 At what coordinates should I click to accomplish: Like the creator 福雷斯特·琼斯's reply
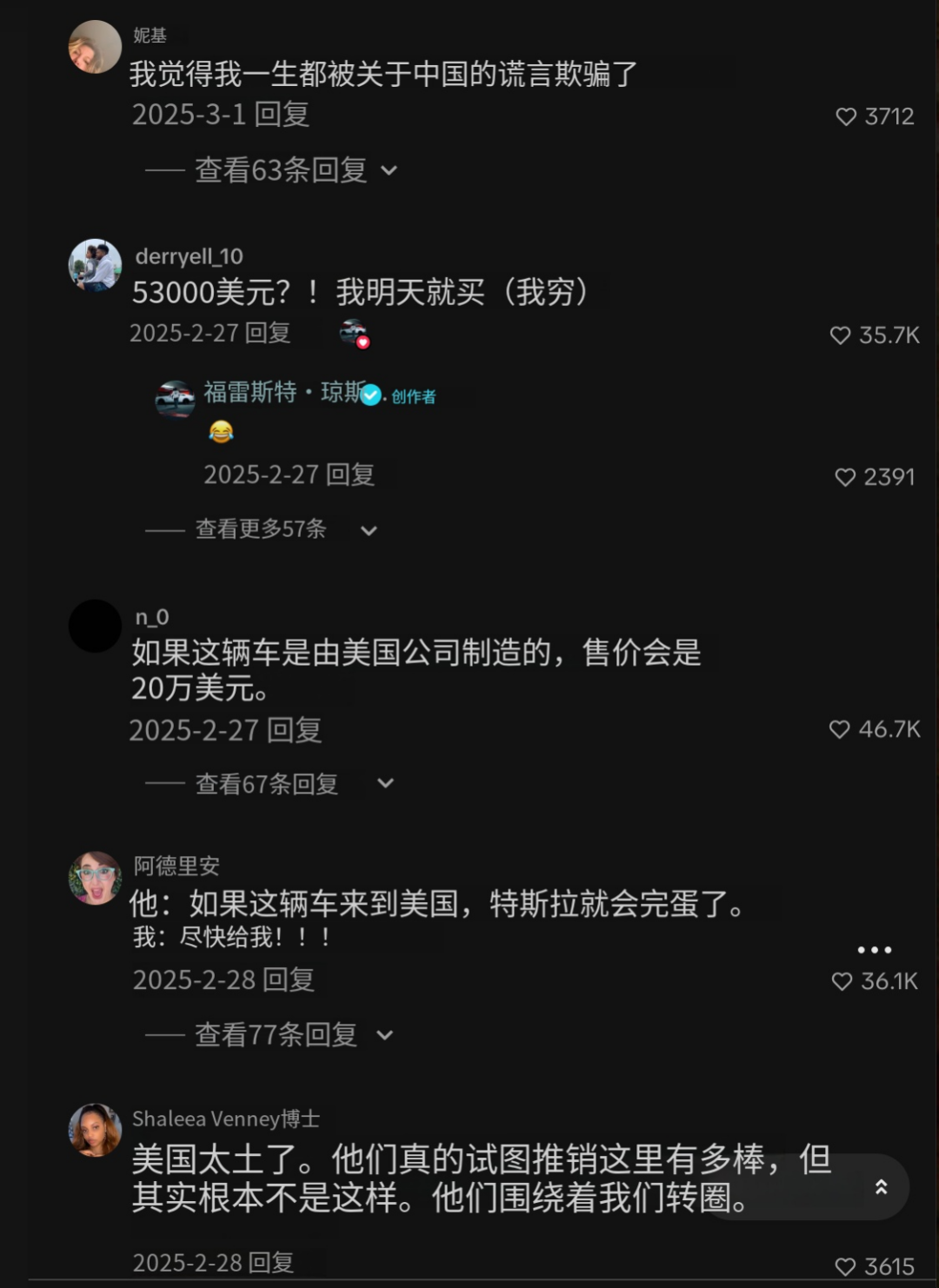[845, 477]
